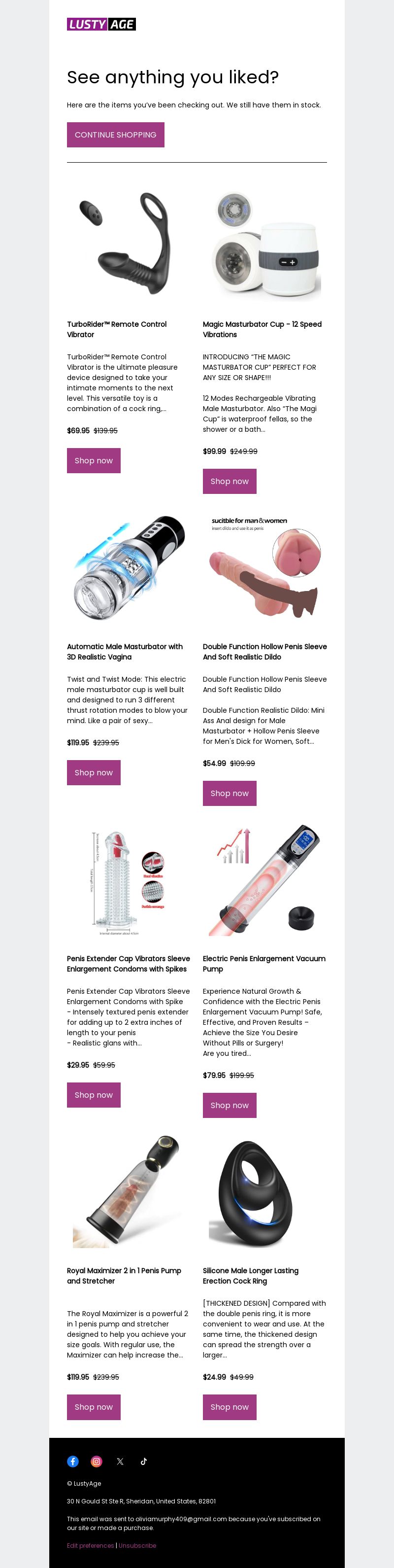Open the TikTok icon in footer

tap(143, 1461)
